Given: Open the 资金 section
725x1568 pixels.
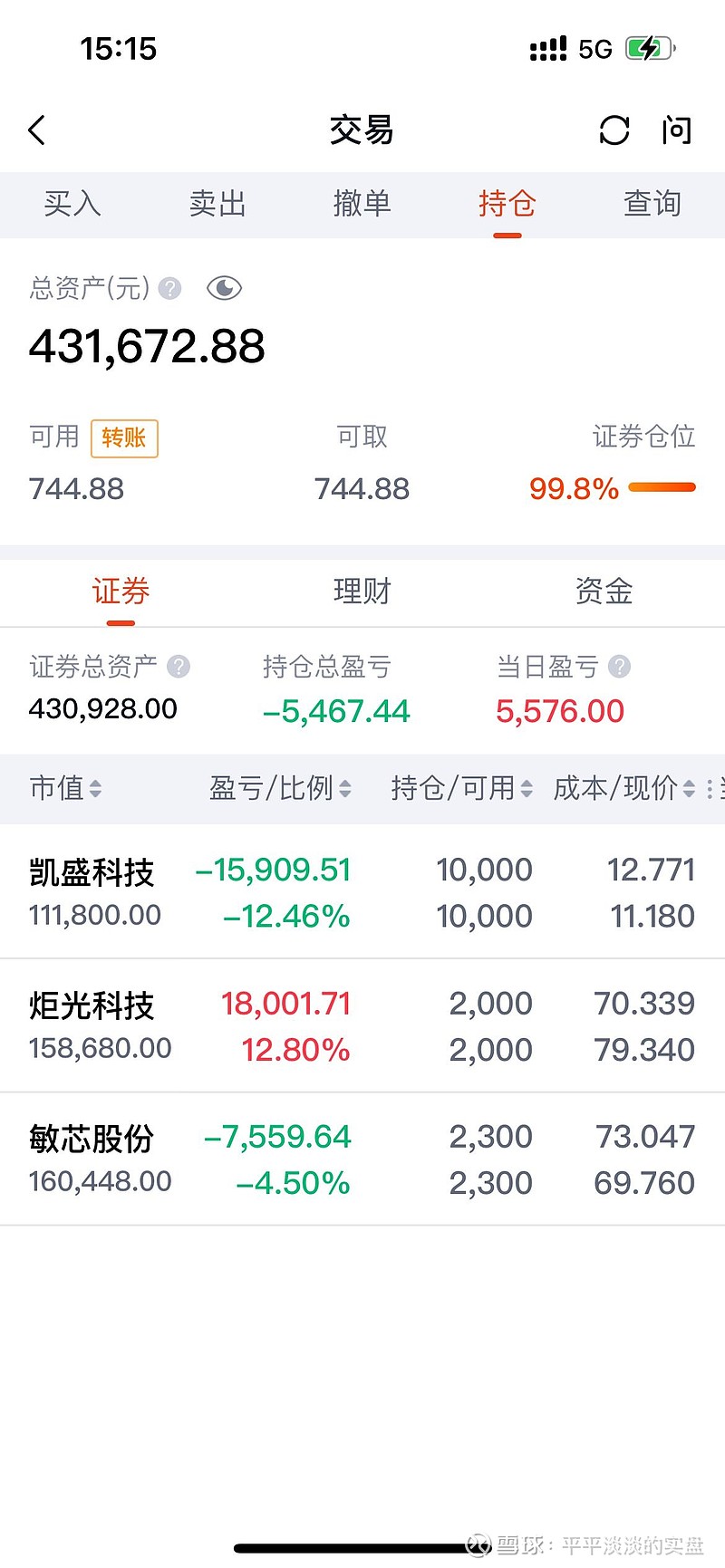Looking at the screenshot, I should (603, 592).
